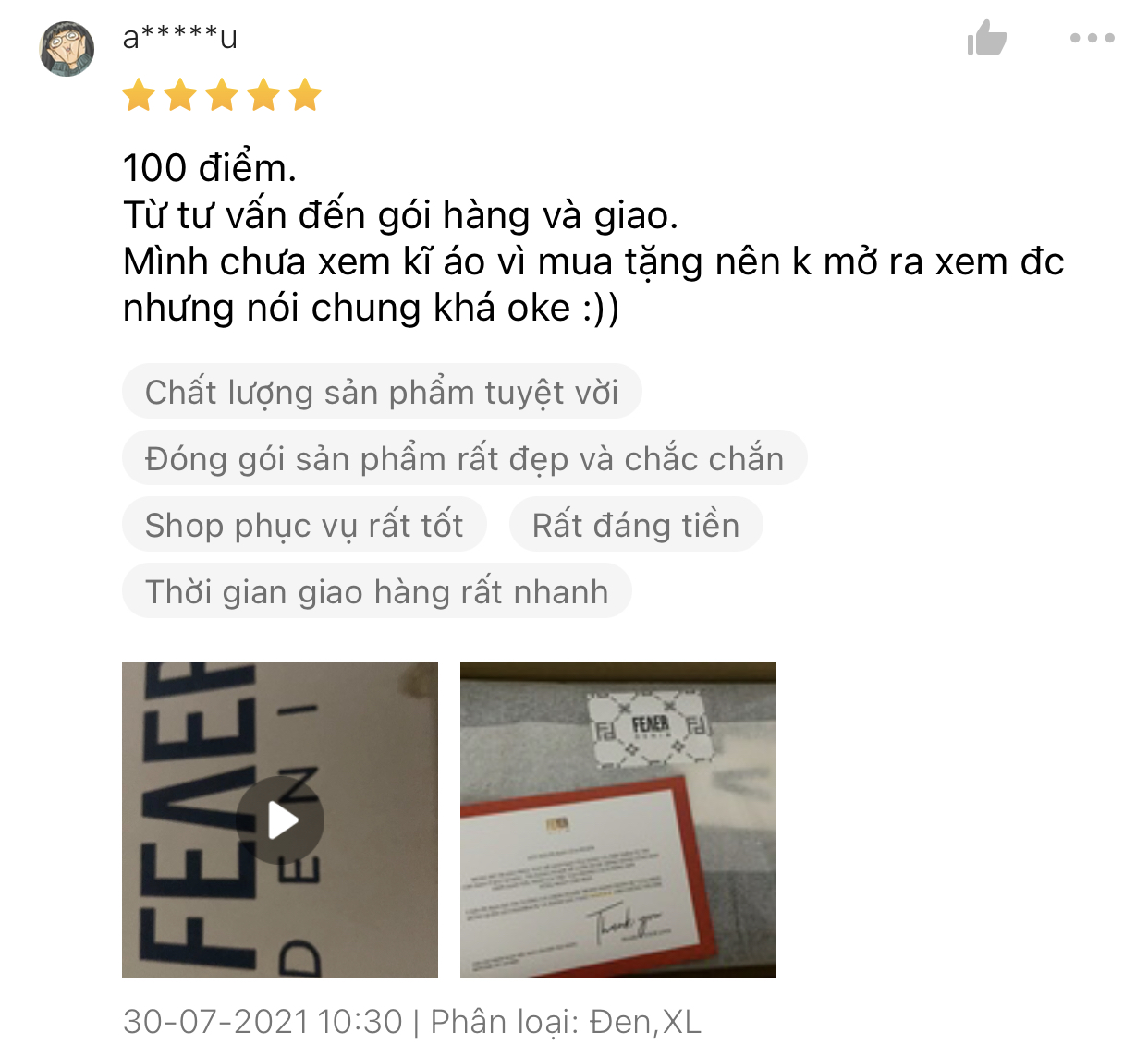The image size is (1148, 1044).
Task: Like the review by a*****u
Action: tap(986, 38)
